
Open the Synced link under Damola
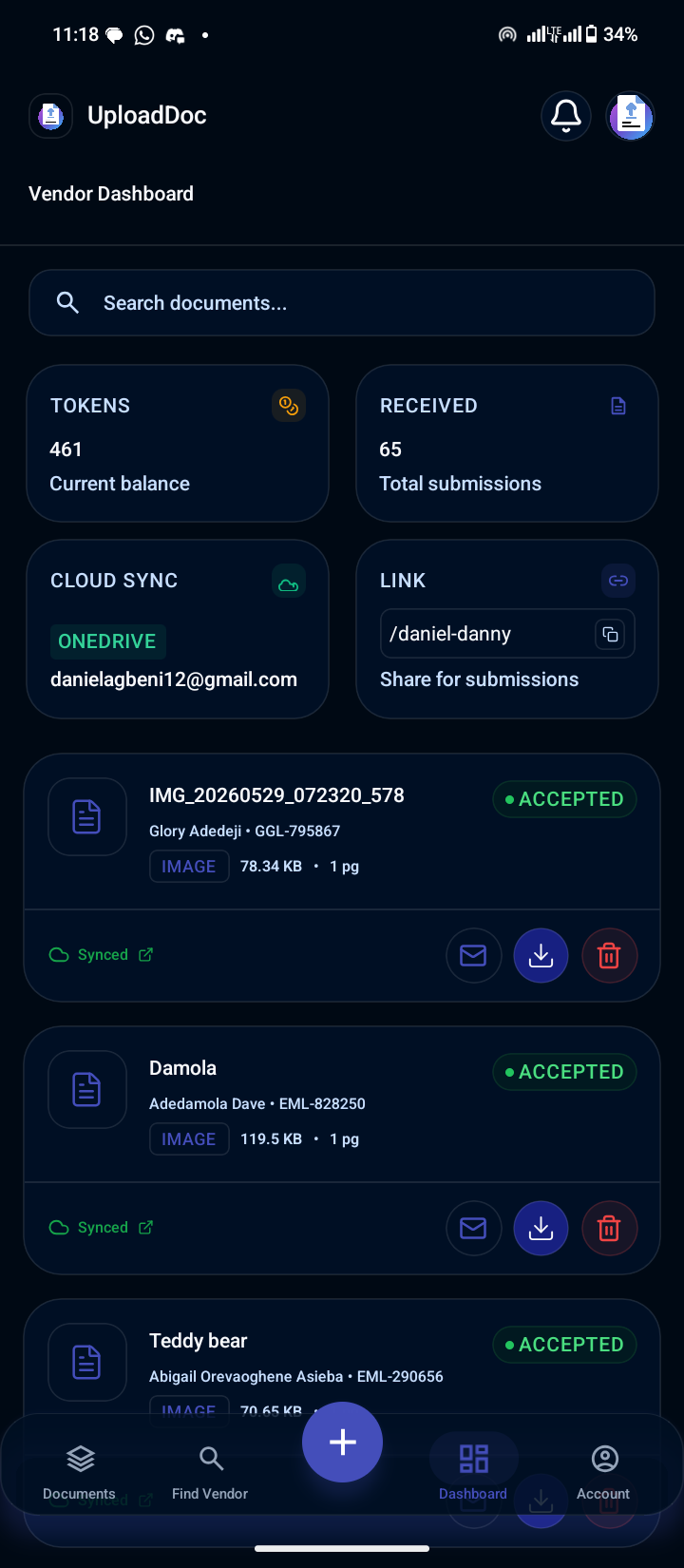(145, 1228)
